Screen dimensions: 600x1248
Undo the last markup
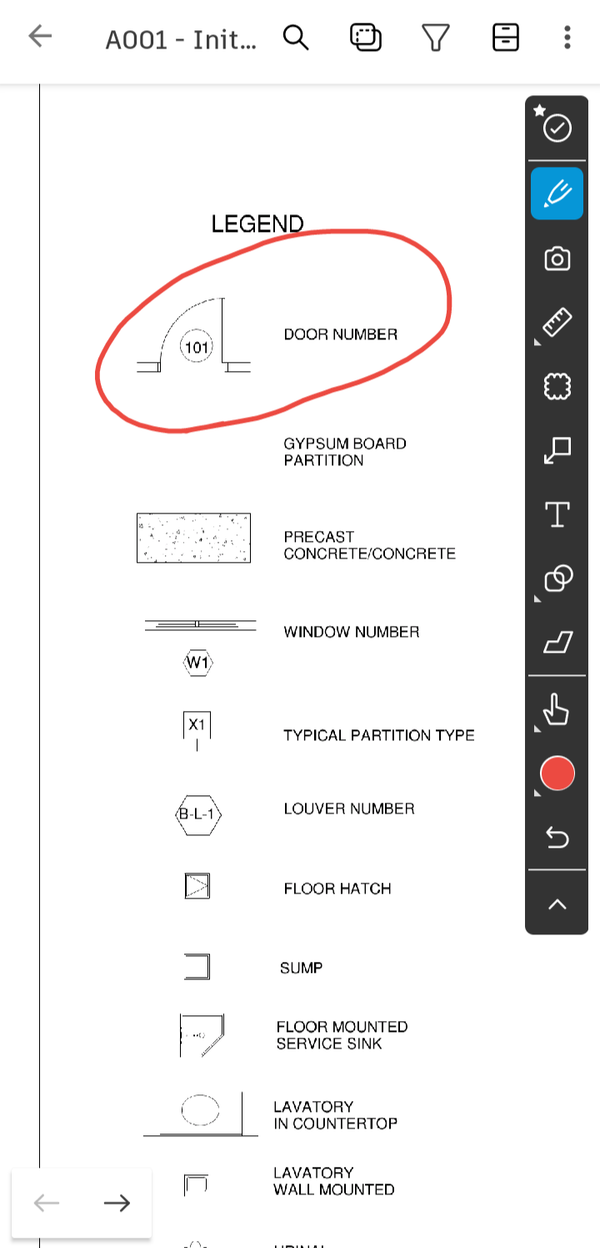coord(557,838)
